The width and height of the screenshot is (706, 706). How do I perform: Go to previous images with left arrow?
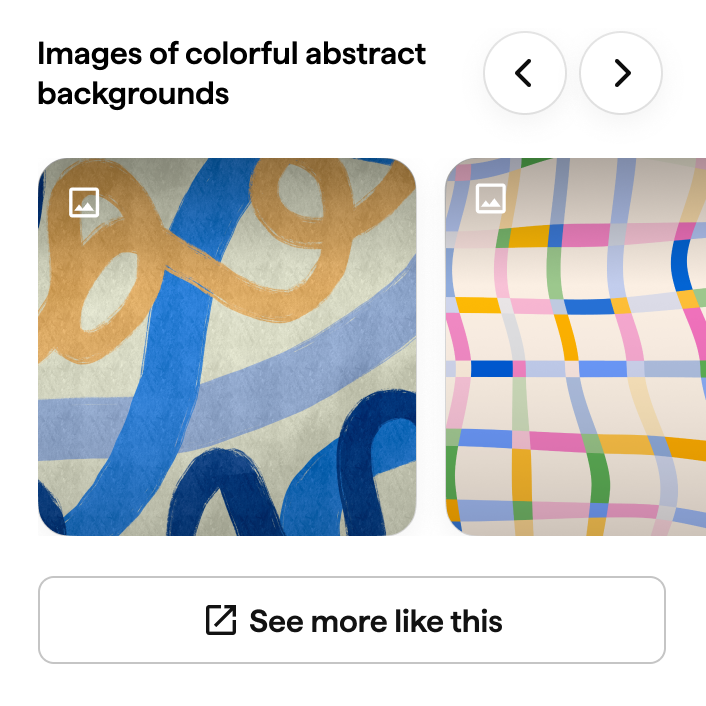point(524,73)
